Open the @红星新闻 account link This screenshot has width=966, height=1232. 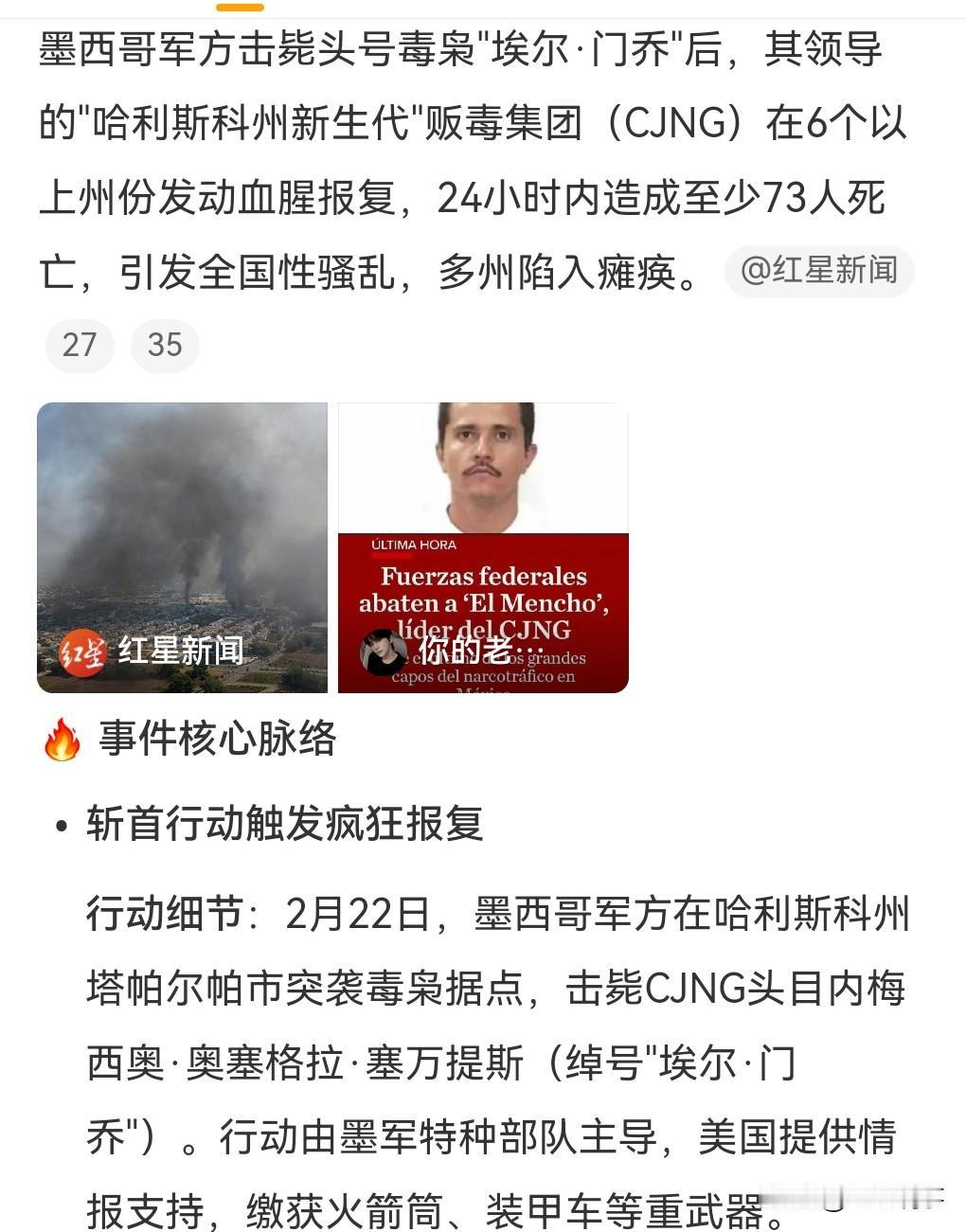(818, 273)
